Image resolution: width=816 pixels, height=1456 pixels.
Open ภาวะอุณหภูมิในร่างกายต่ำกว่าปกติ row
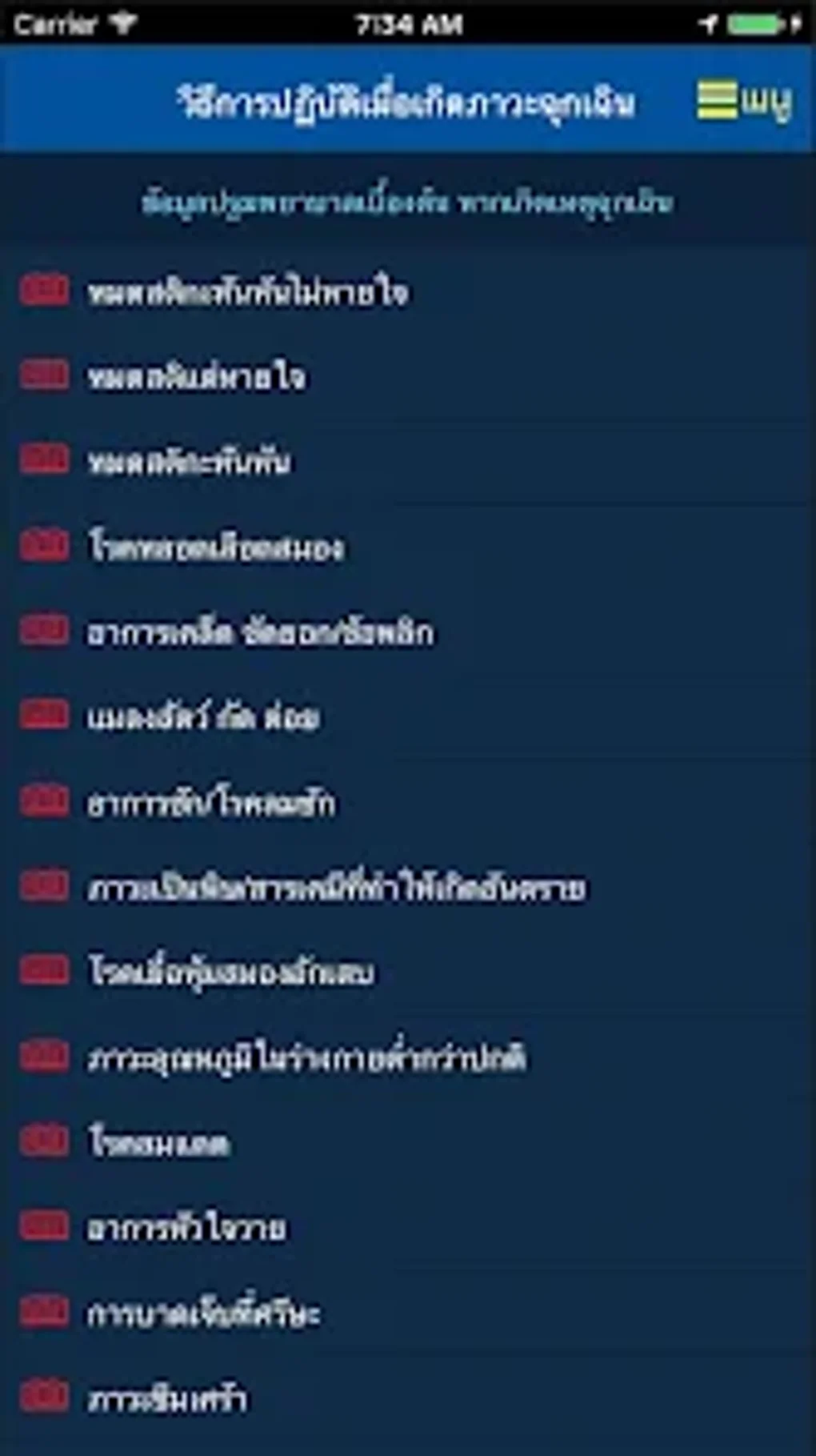point(306,1058)
